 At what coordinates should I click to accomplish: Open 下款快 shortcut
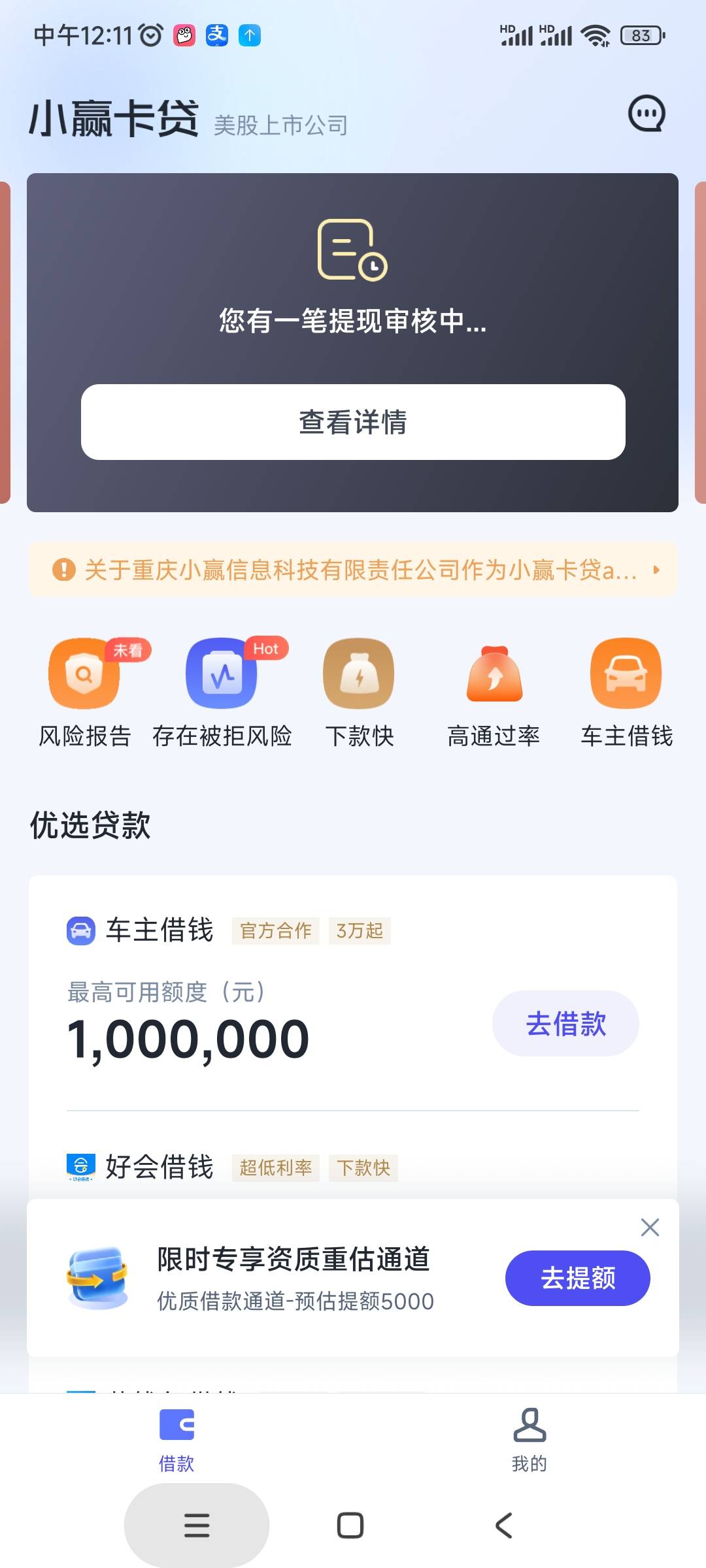click(x=359, y=694)
